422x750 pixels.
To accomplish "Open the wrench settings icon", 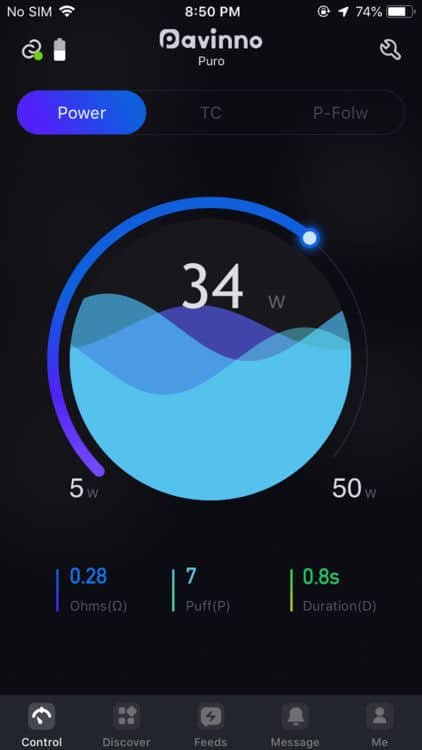I will coord(390,50).
